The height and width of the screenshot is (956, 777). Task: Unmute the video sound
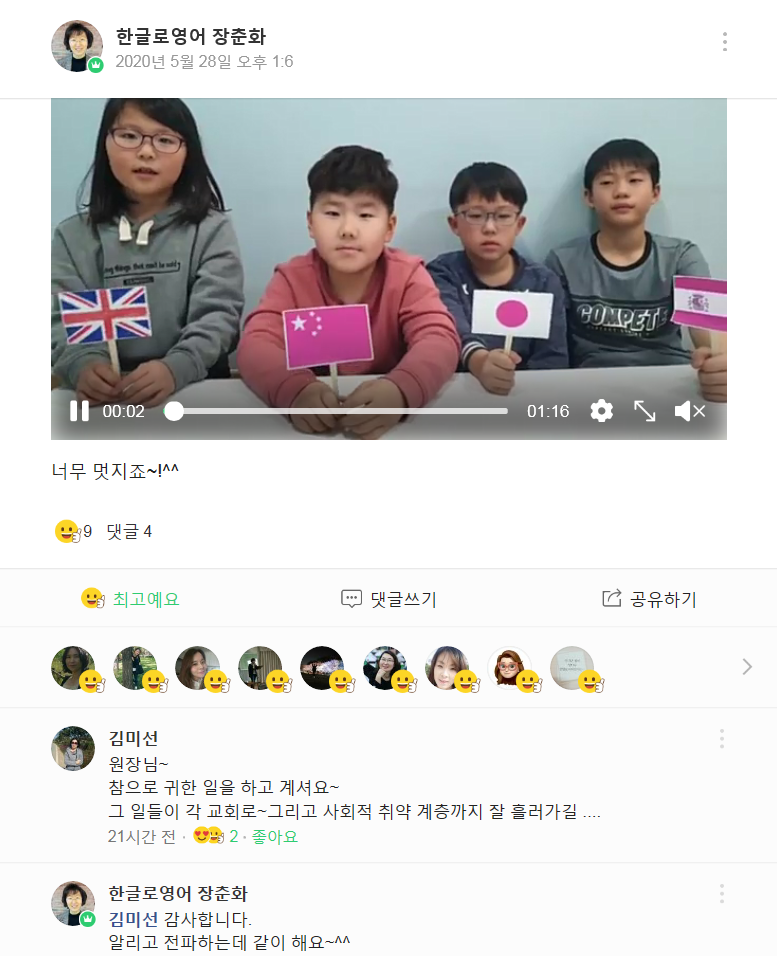point(690,411)
